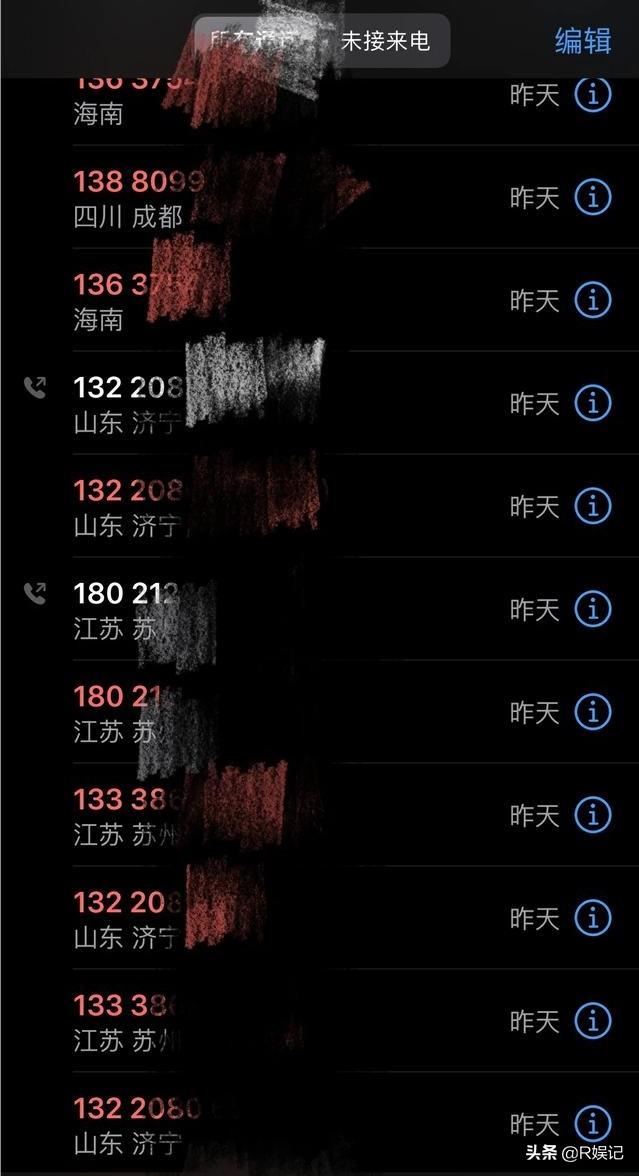This screenshot has width=639, height=1176.
Task: Open info for the outgoing 180 212 江苏 call
Action: (x=593, y=608)
